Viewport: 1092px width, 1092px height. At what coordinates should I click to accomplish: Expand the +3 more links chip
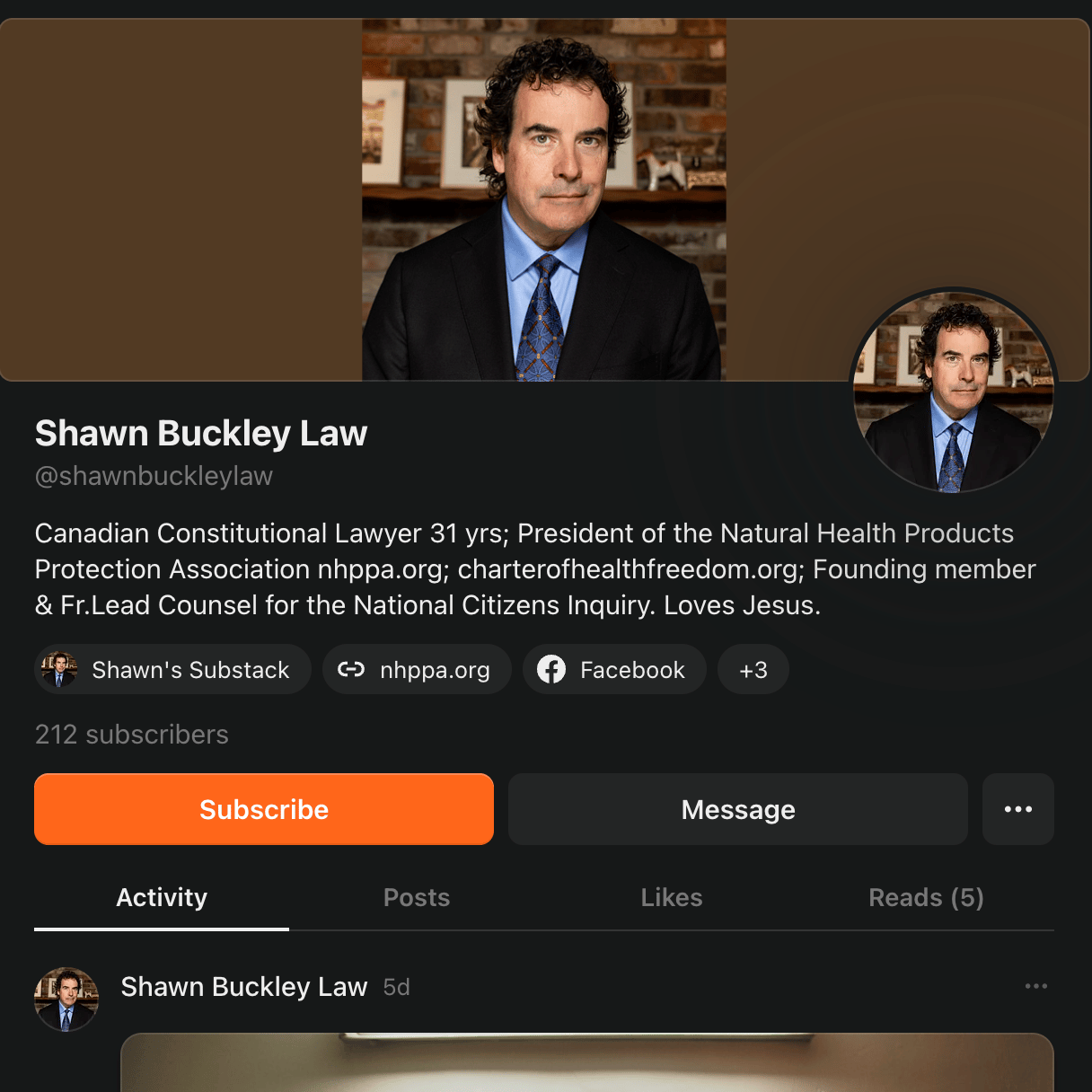click(753, 670)
